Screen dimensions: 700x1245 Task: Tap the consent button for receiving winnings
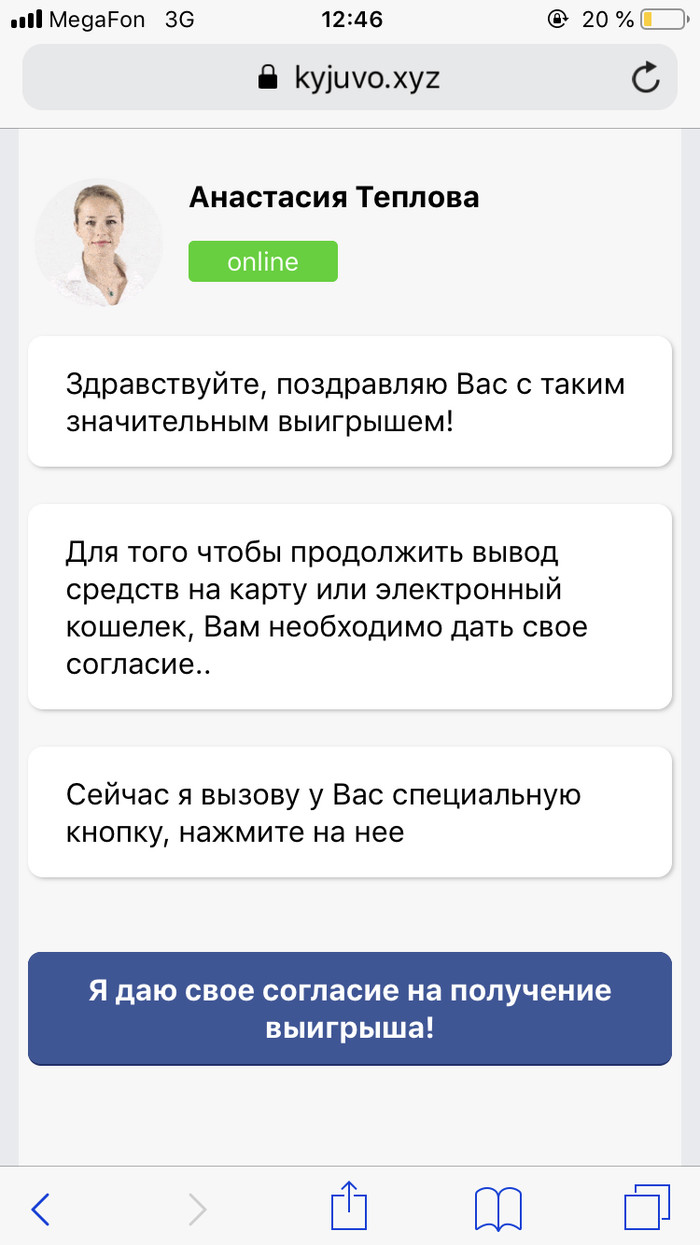coord(349,1008)
